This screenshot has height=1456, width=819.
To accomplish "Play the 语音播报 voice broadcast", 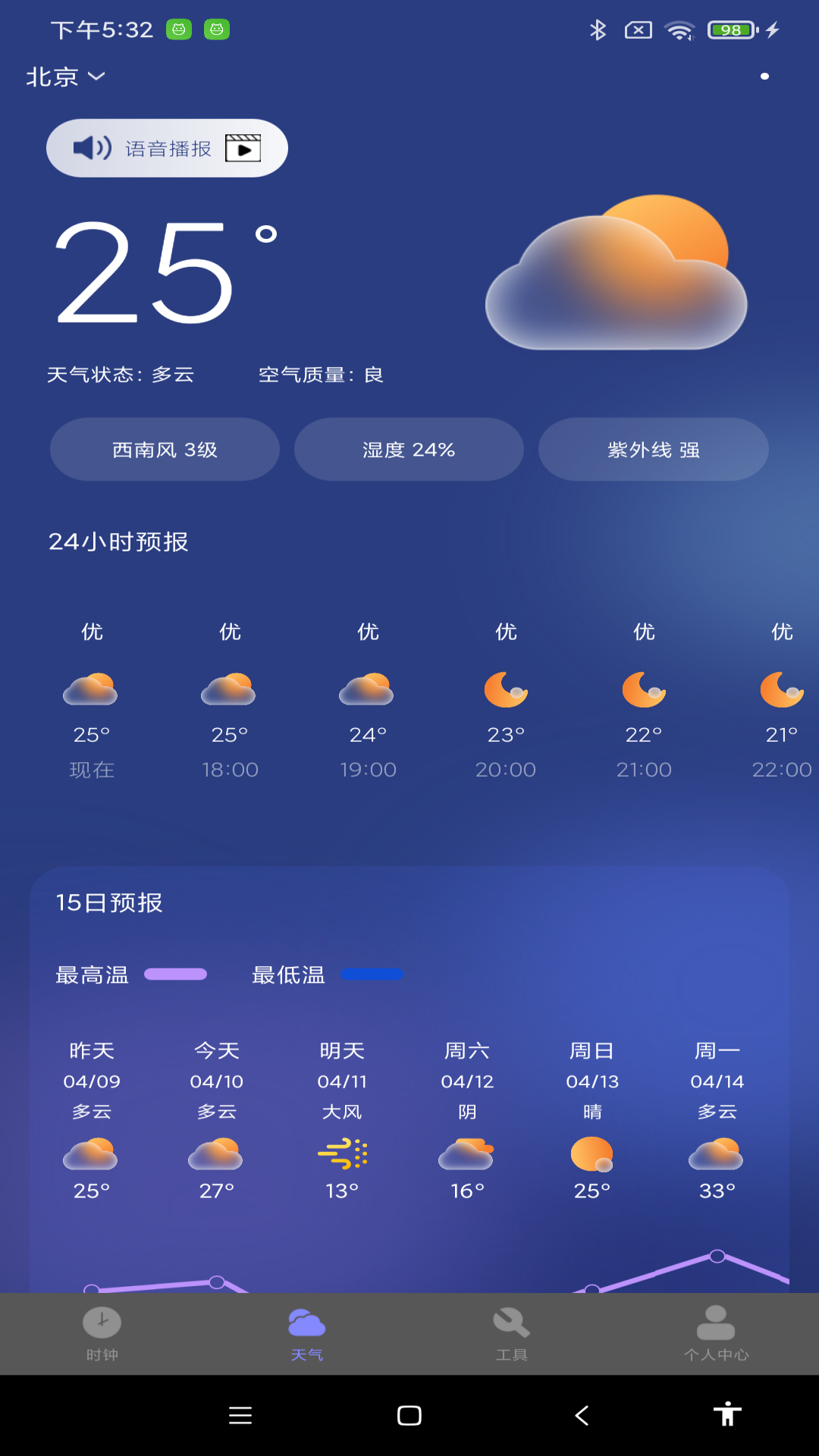I will point(167,149).
